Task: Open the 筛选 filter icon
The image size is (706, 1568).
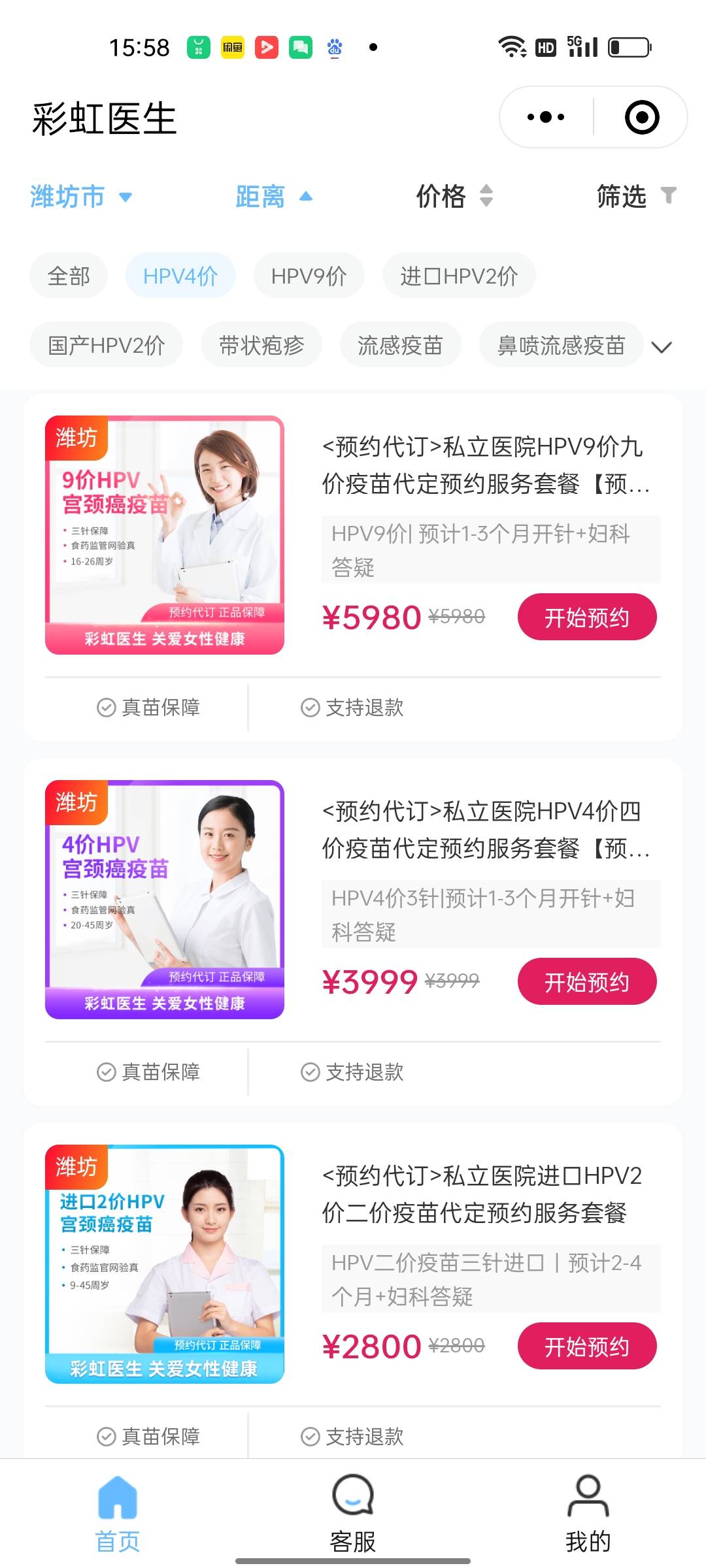Action: pos(668,197)
